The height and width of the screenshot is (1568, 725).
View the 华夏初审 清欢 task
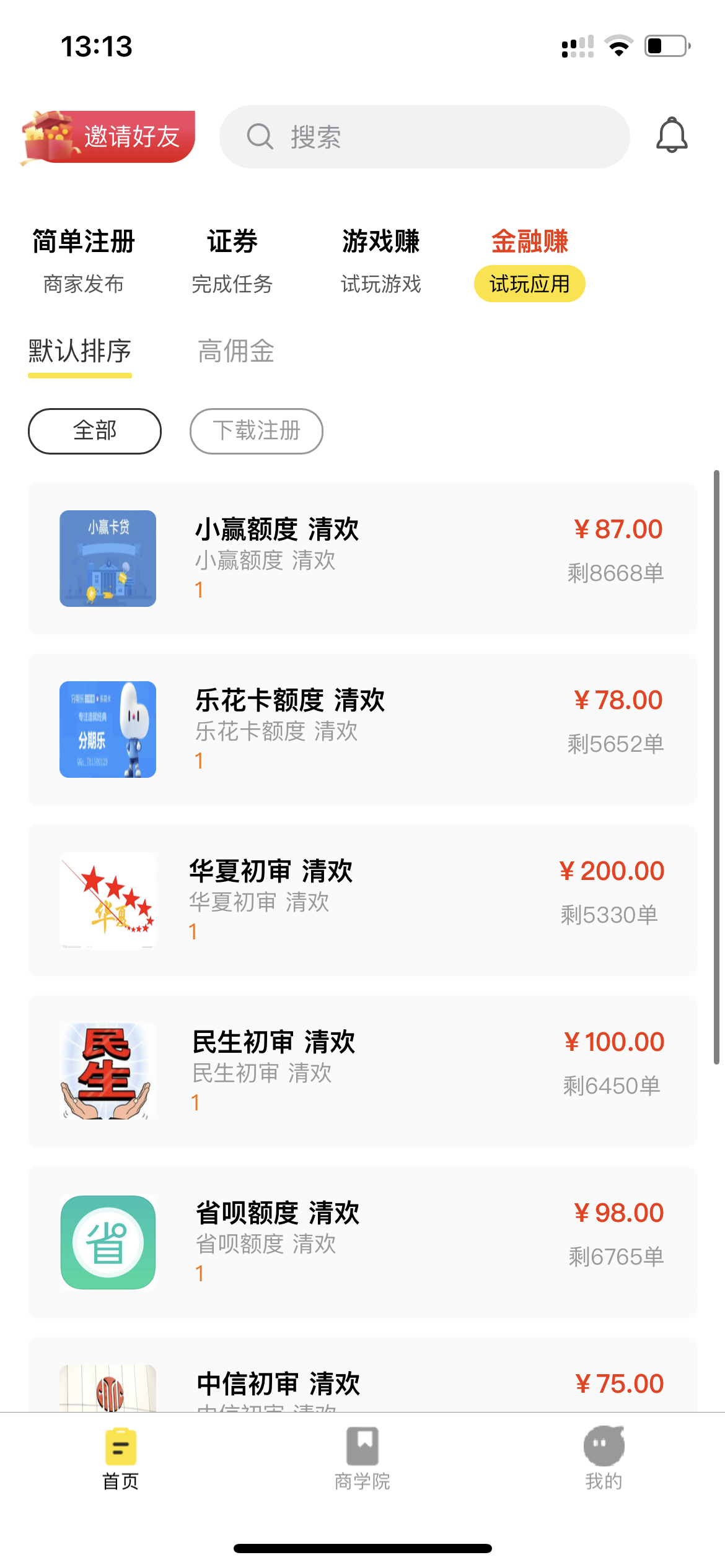point(362,900)
